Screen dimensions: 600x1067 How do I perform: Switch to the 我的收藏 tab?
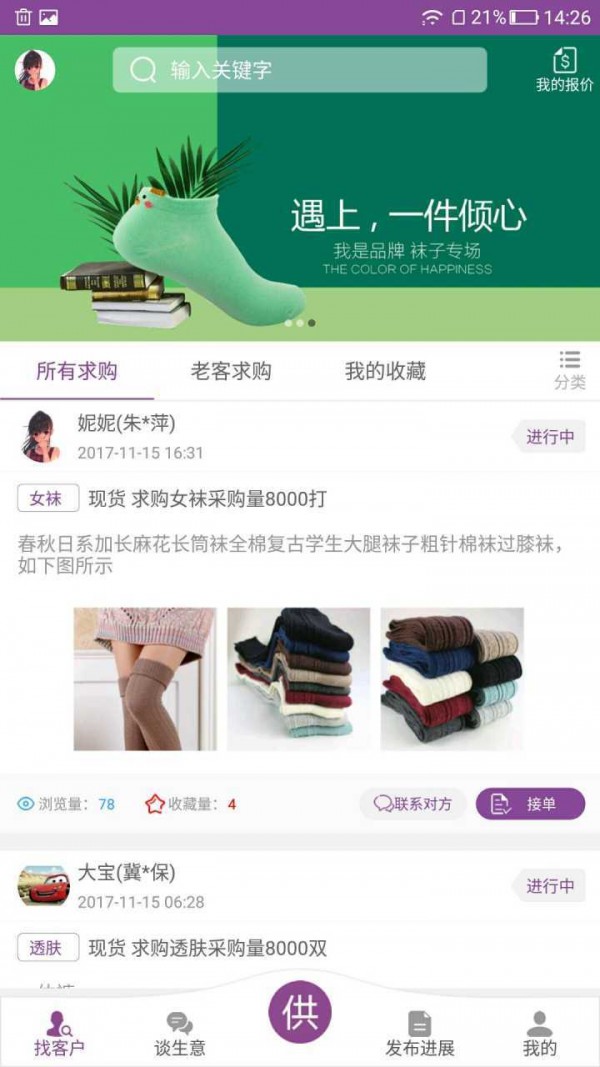click(385, 371)
